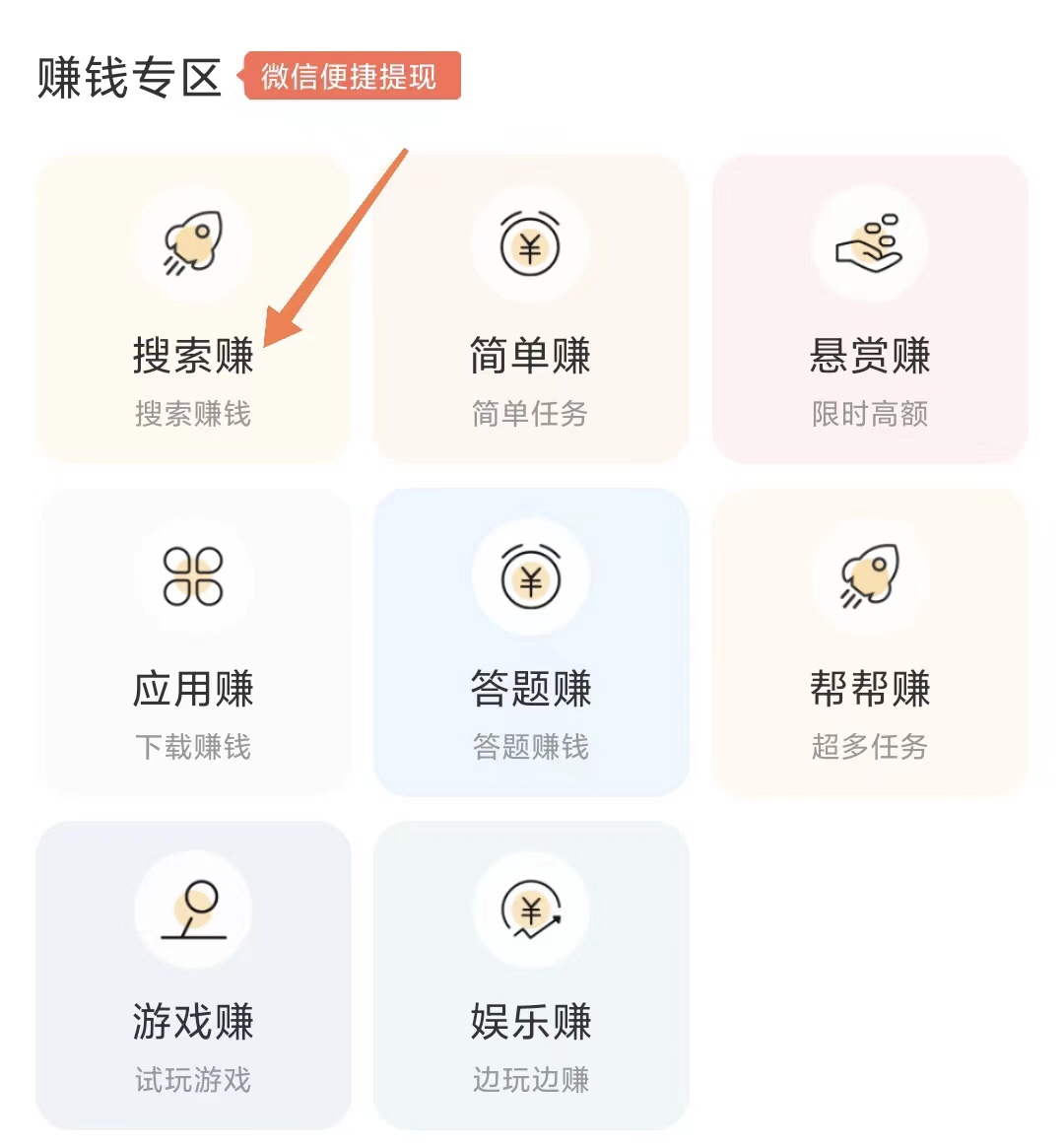Screen dimensions: 1064x1146
Task: Select the 游戏赚 game trial card
Action: 193,976
